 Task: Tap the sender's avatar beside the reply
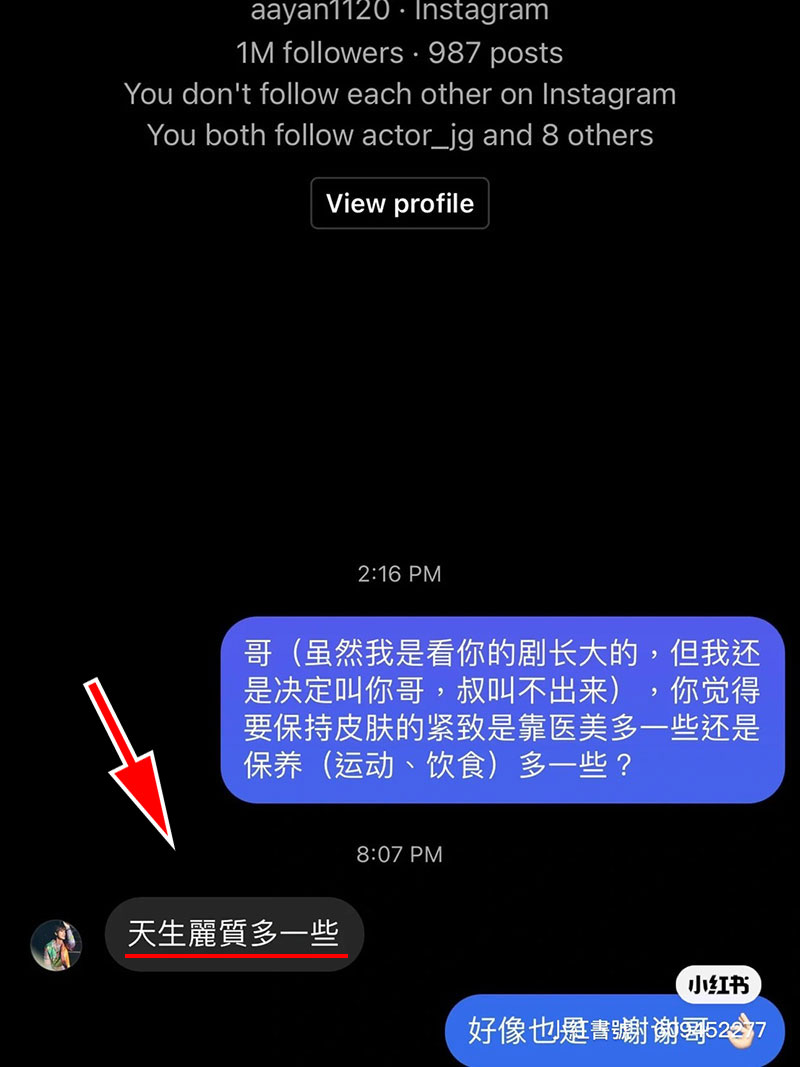[56, 945]
